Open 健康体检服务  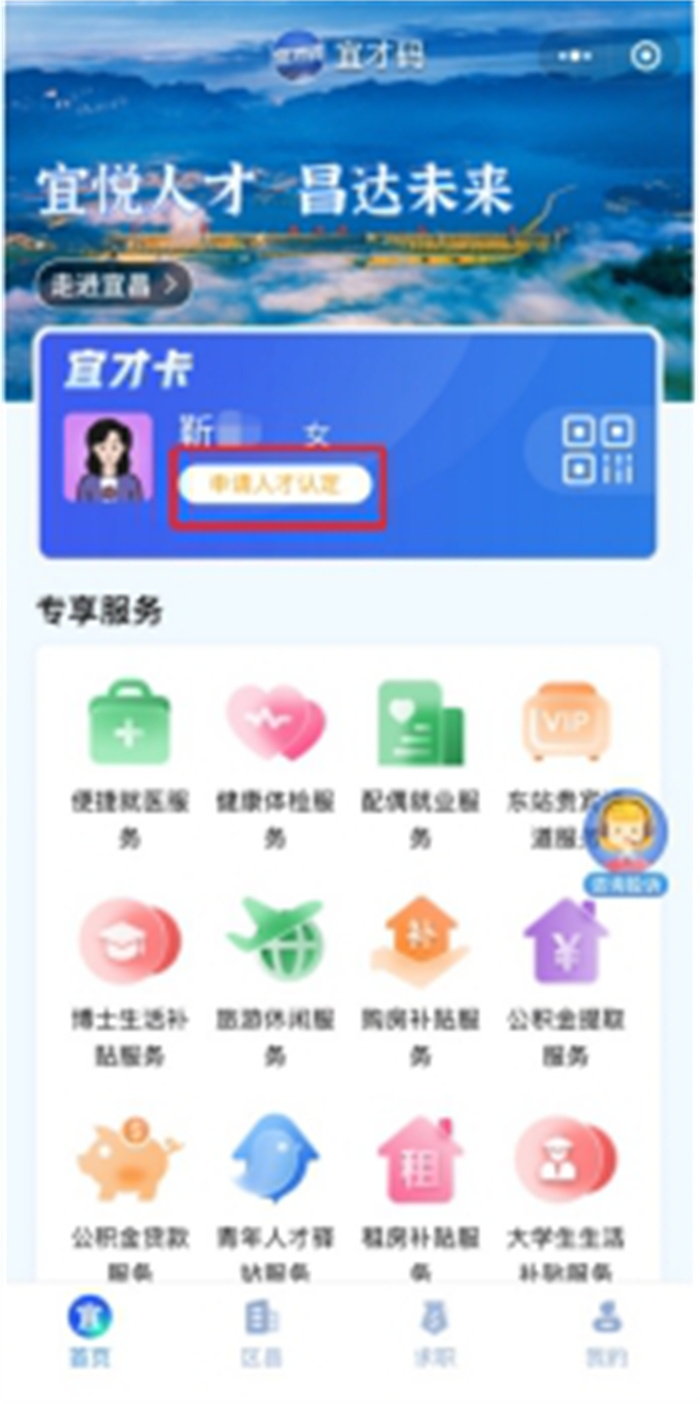[x=275, y=724]
